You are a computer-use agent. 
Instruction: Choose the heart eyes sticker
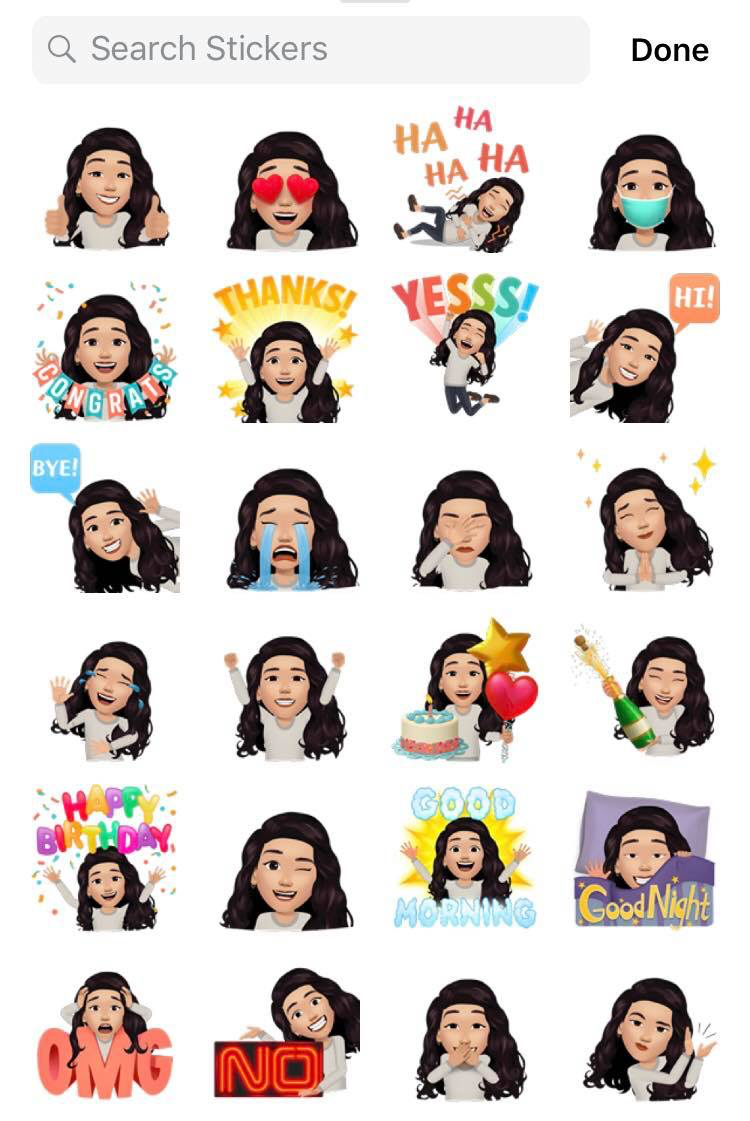coord(288,192)
